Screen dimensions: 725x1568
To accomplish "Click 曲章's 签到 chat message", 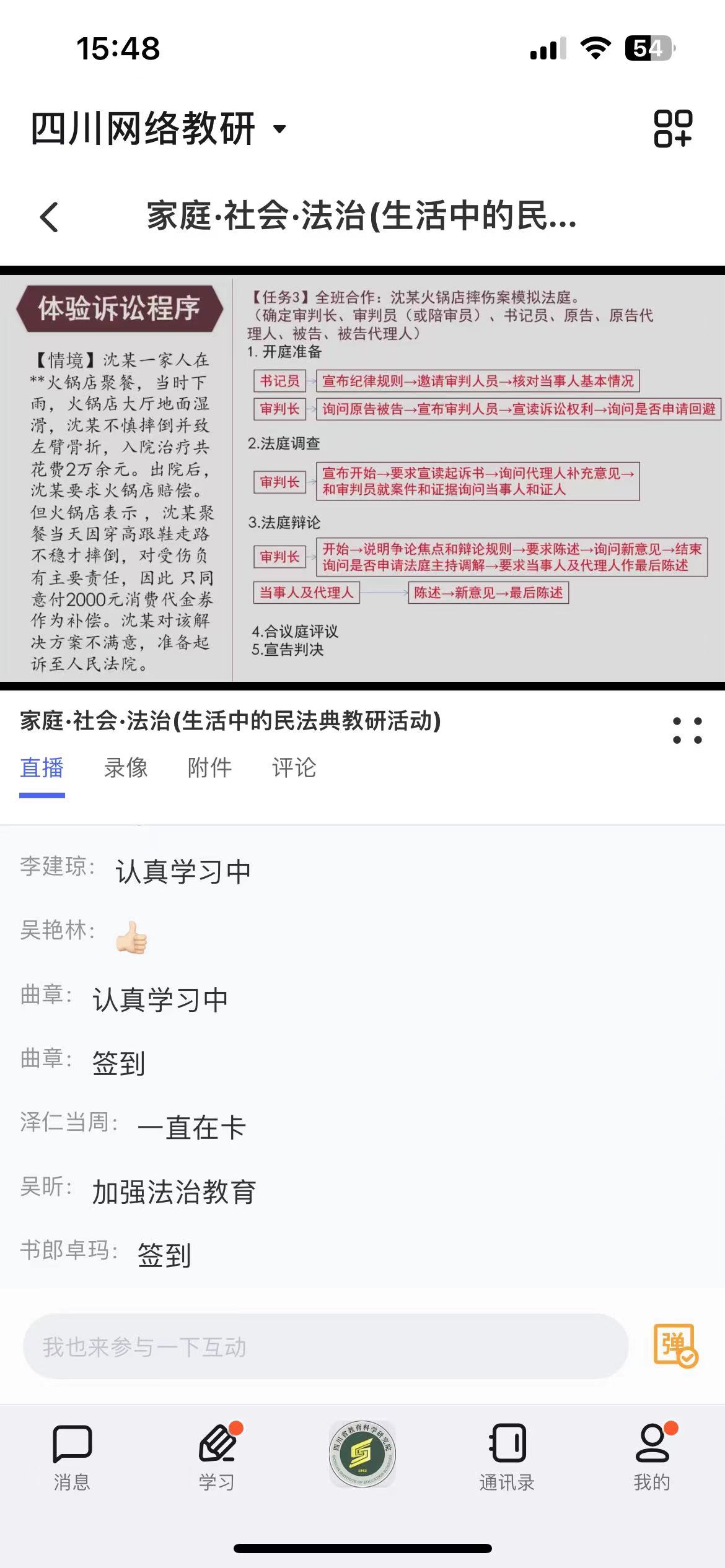I will [119, 1064].
